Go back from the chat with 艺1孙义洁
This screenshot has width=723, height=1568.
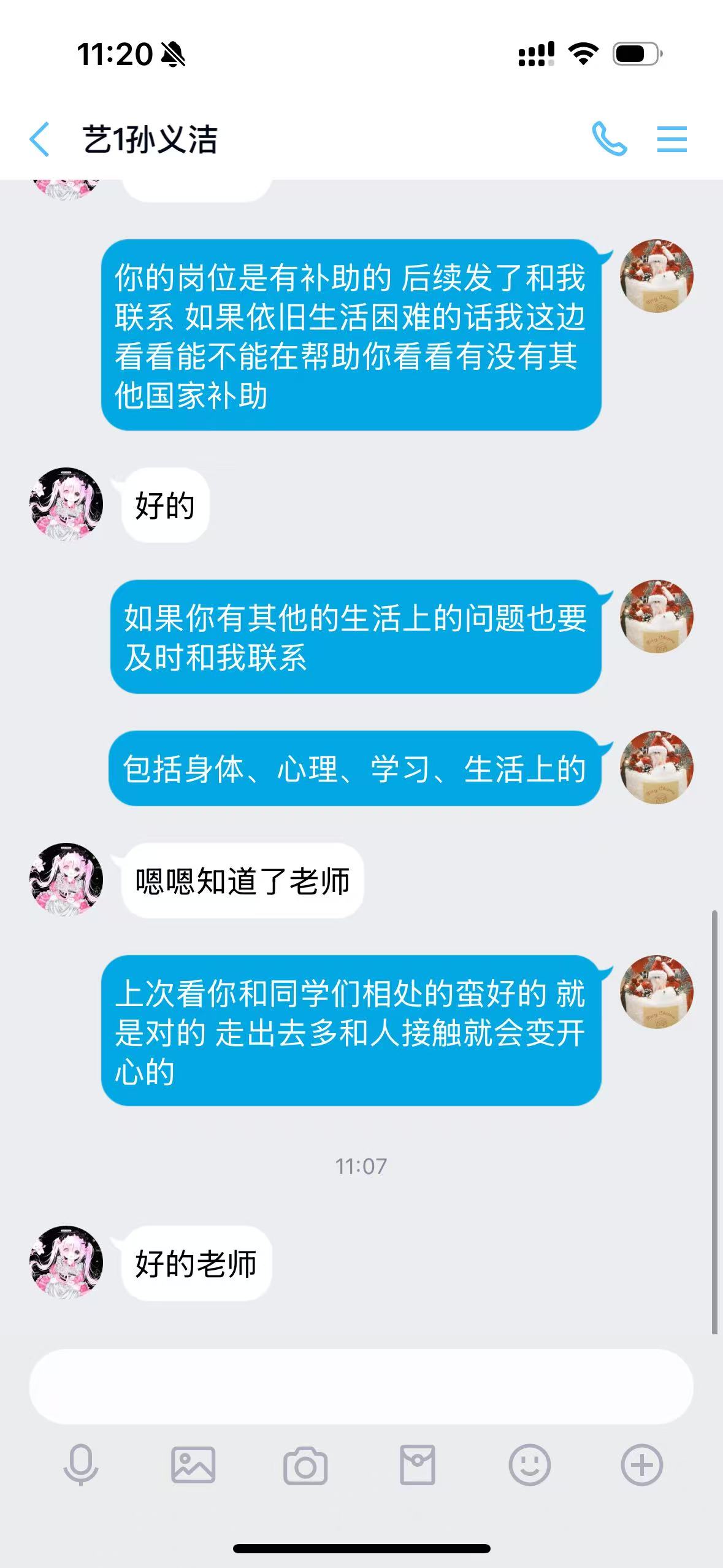click(40, 139)
